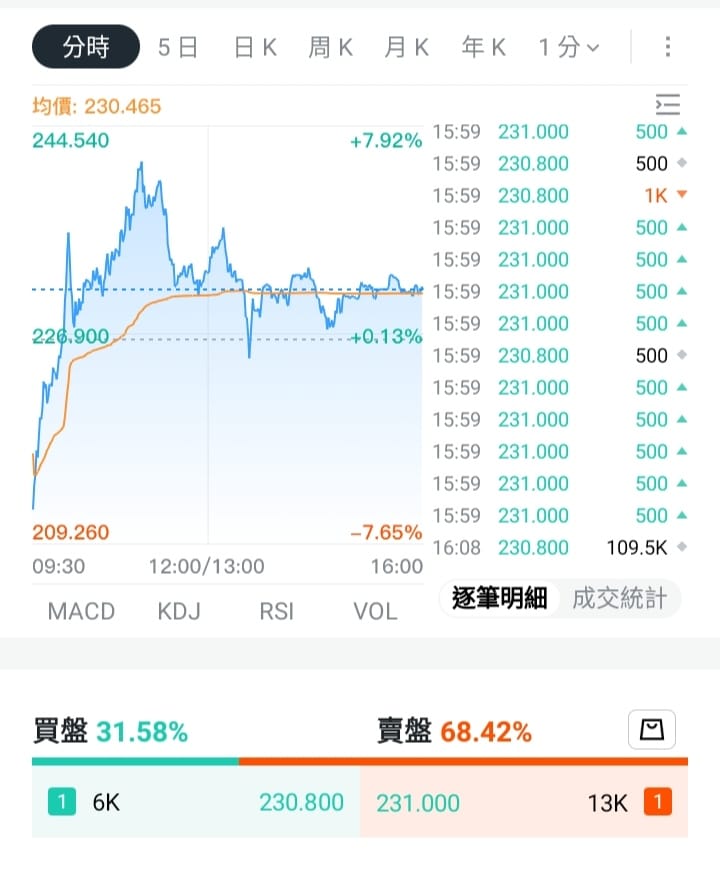Switch to the 5日 chart tab

coord(178,47)
